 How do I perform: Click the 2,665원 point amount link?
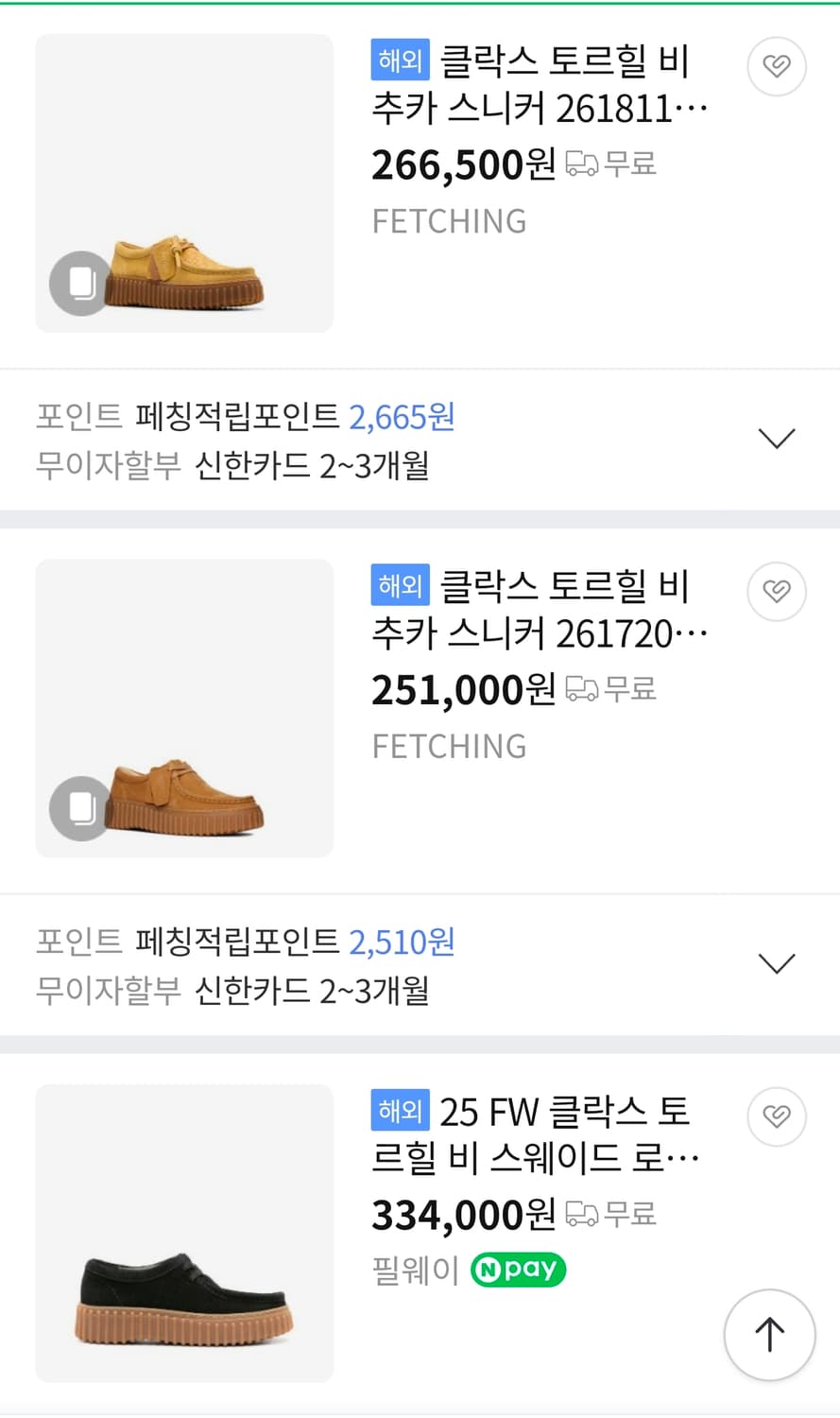click(x=401, y=416)
